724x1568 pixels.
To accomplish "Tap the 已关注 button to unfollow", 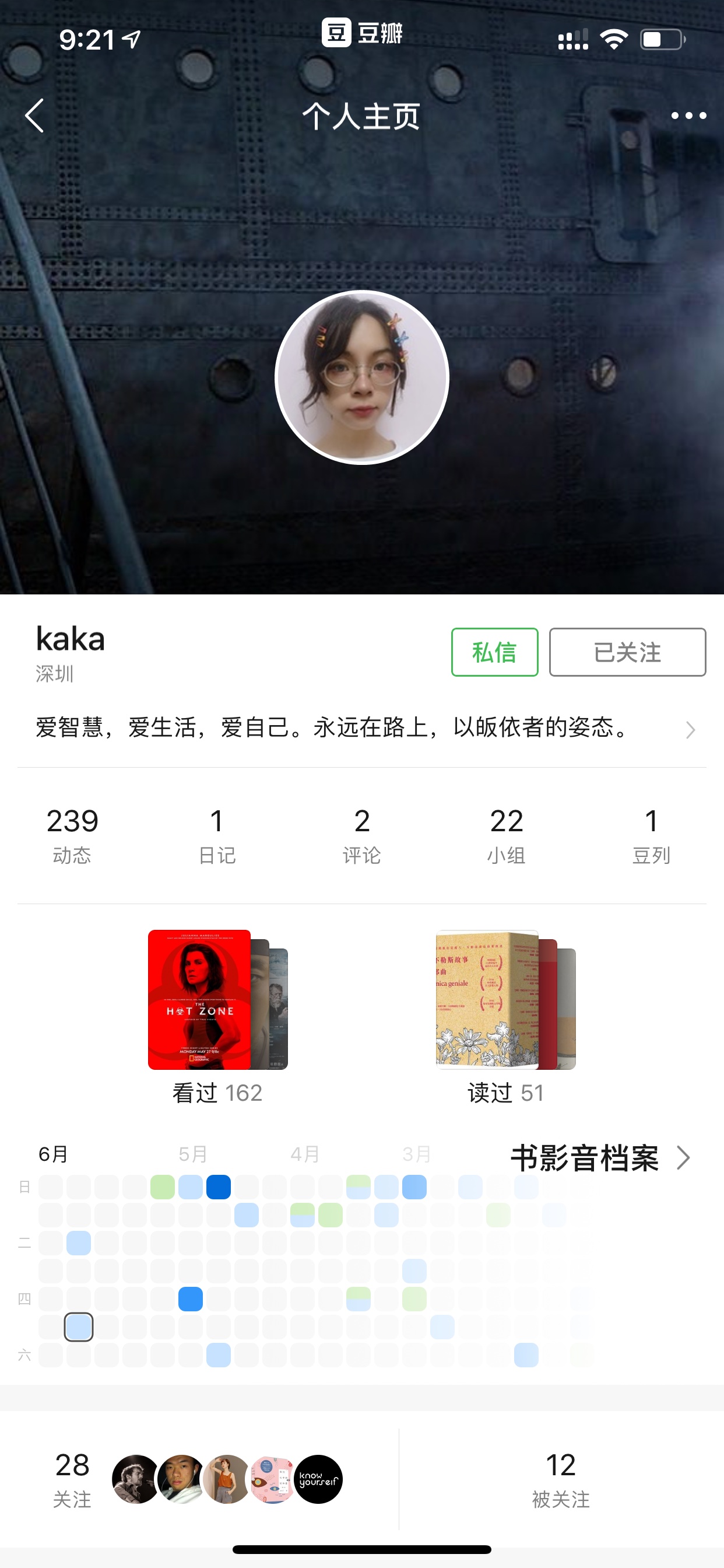I will coord(627,652).
